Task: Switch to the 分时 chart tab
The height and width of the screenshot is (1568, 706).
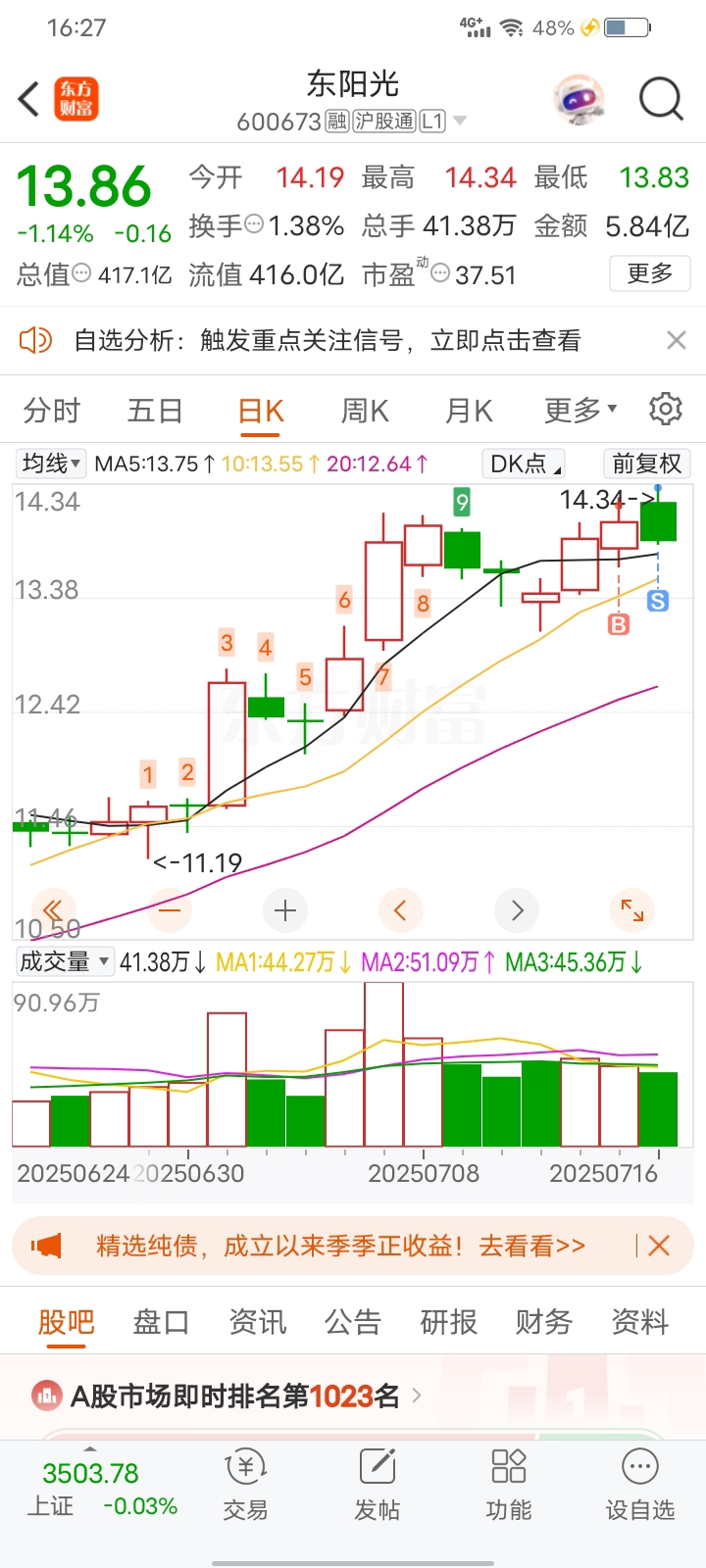Action: click(52, 411)
